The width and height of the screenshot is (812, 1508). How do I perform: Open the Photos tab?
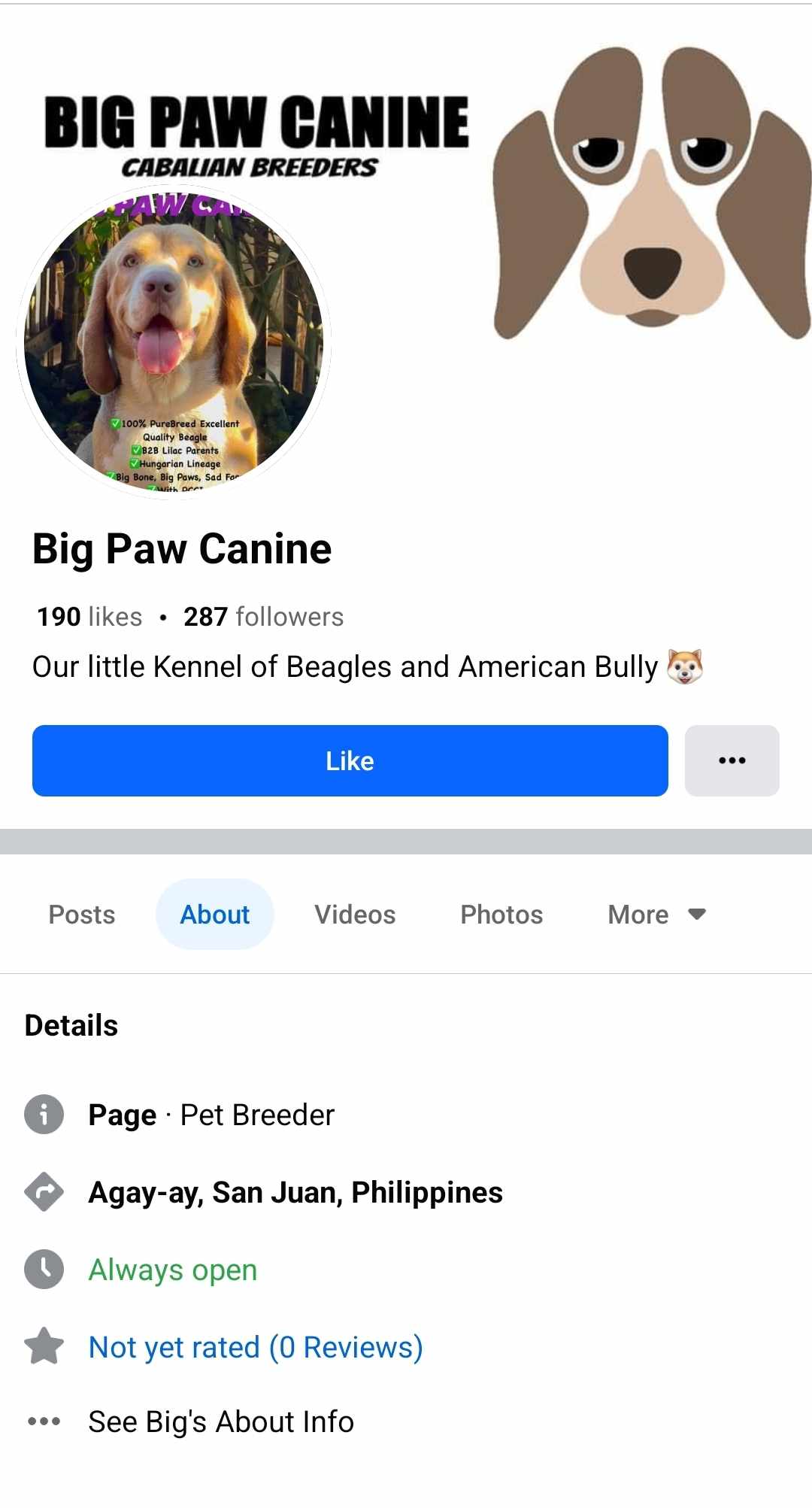(501, 915)
